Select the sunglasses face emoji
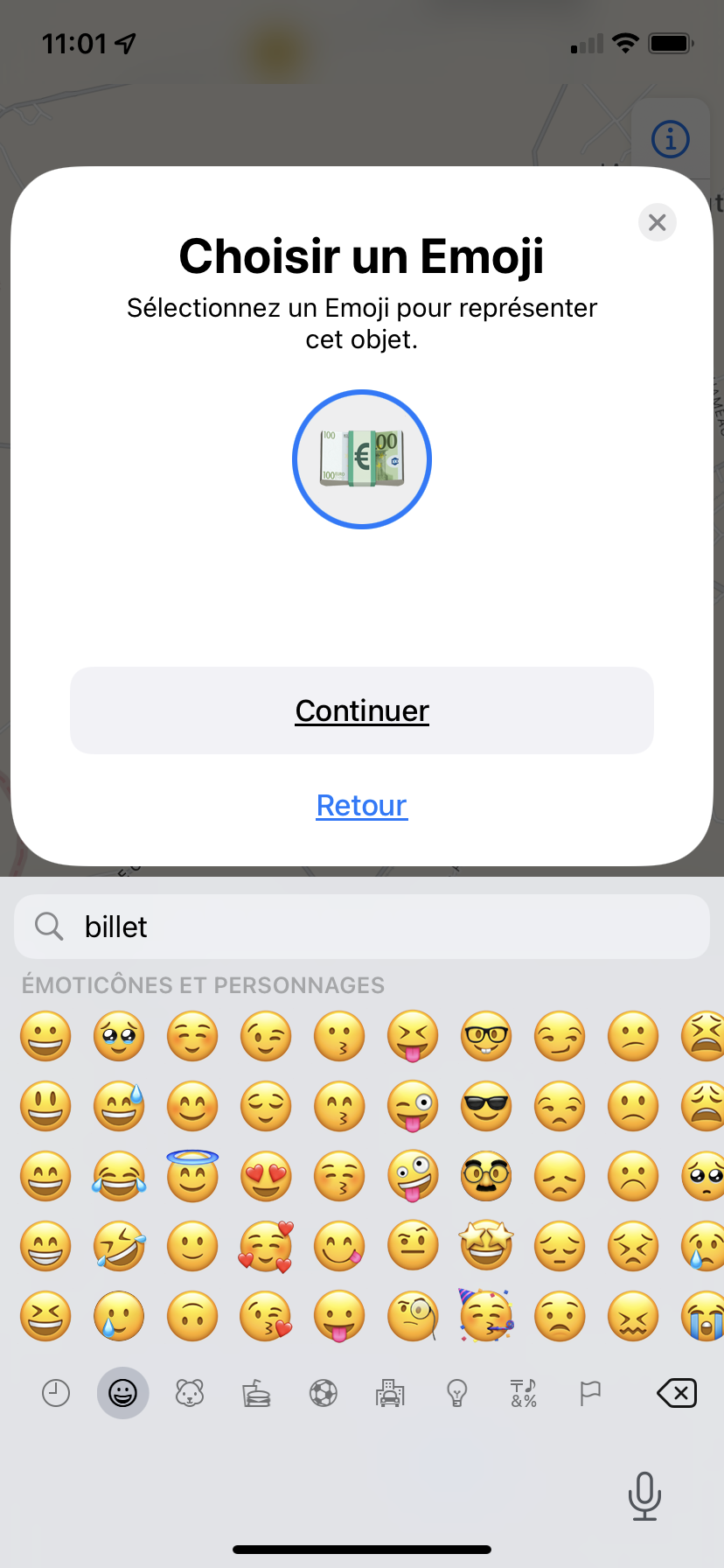Viewport: 724px width, 1568px height. 486,1106
